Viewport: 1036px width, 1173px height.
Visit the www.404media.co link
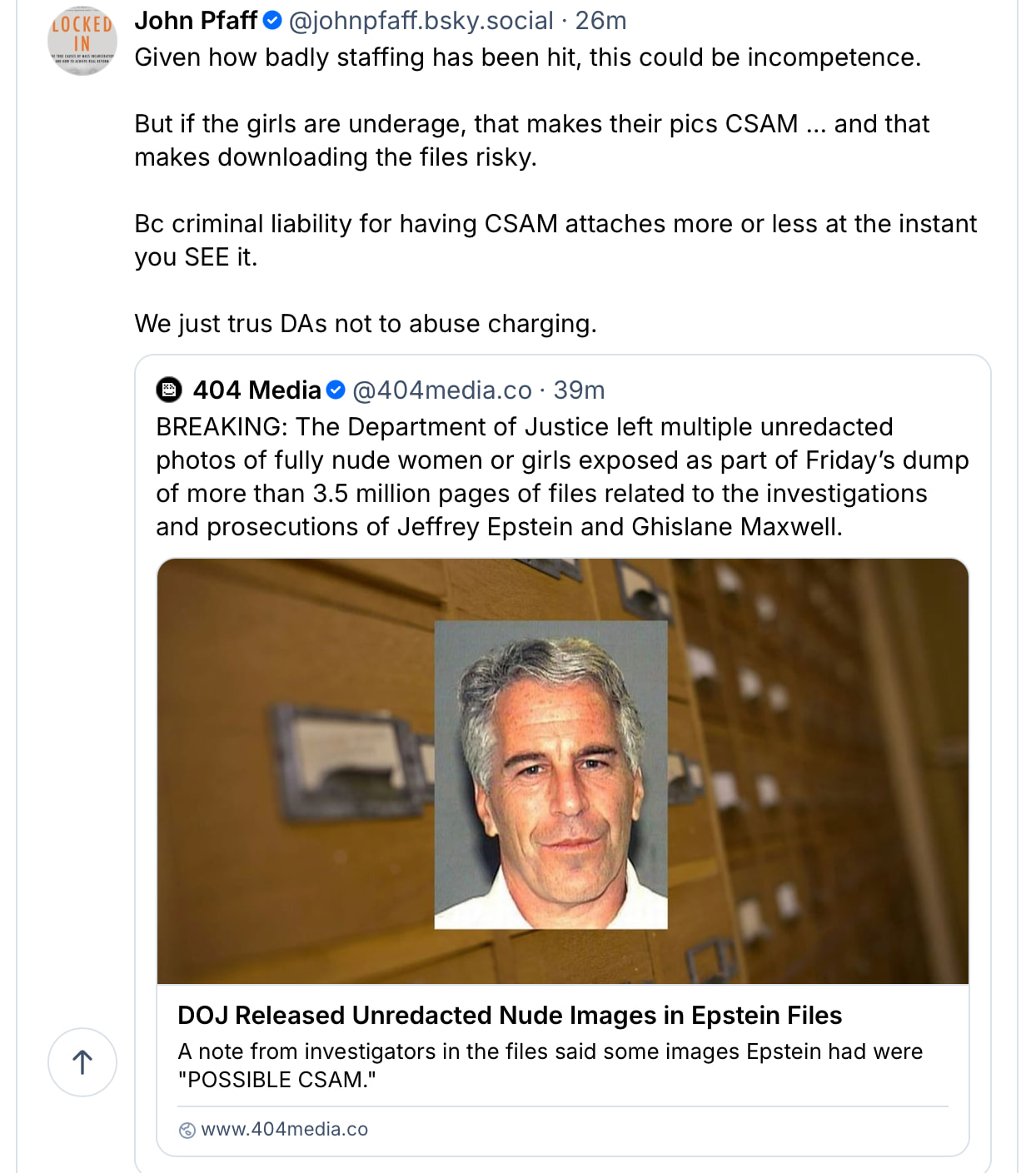coord(284,1129)
